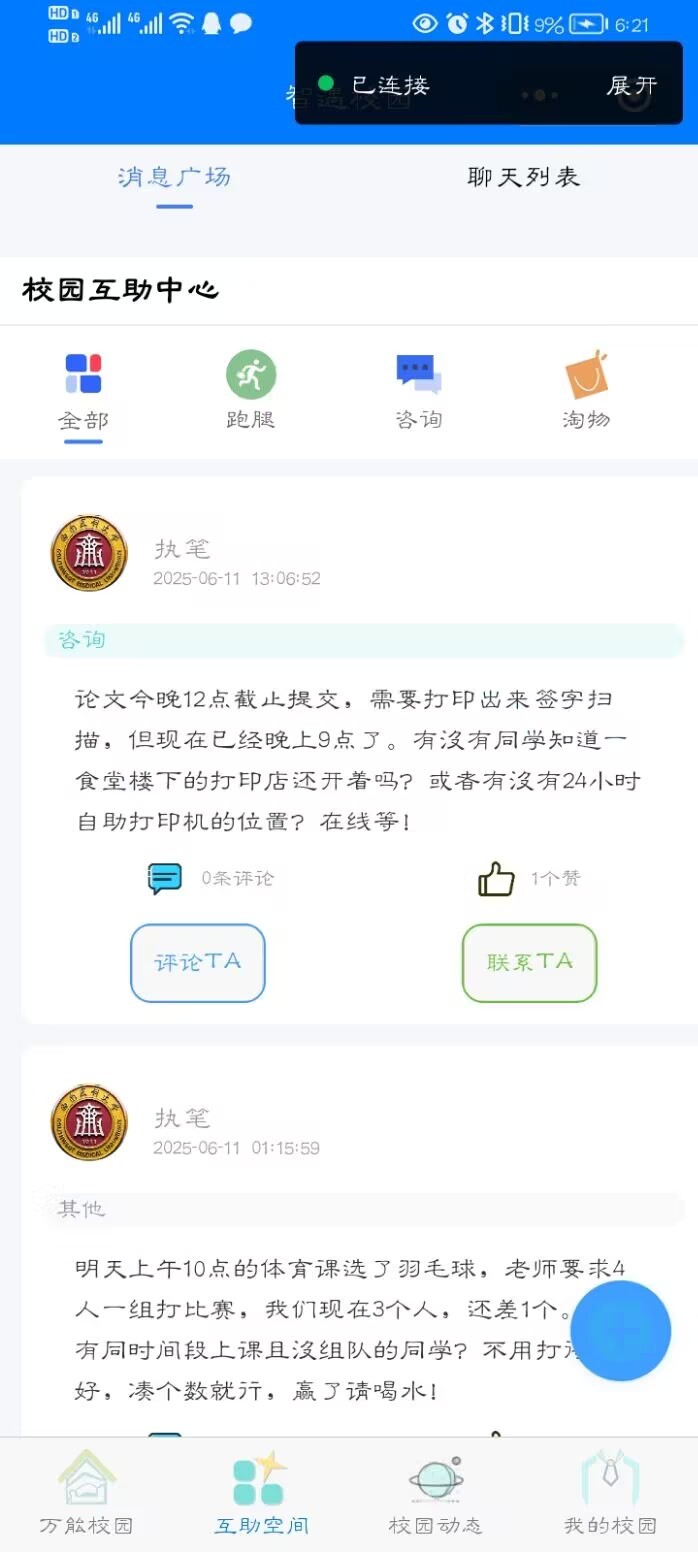The image size is (698, 1552).
Task: Open the 校园动态 bottom tab
Action: point(435,1495)
